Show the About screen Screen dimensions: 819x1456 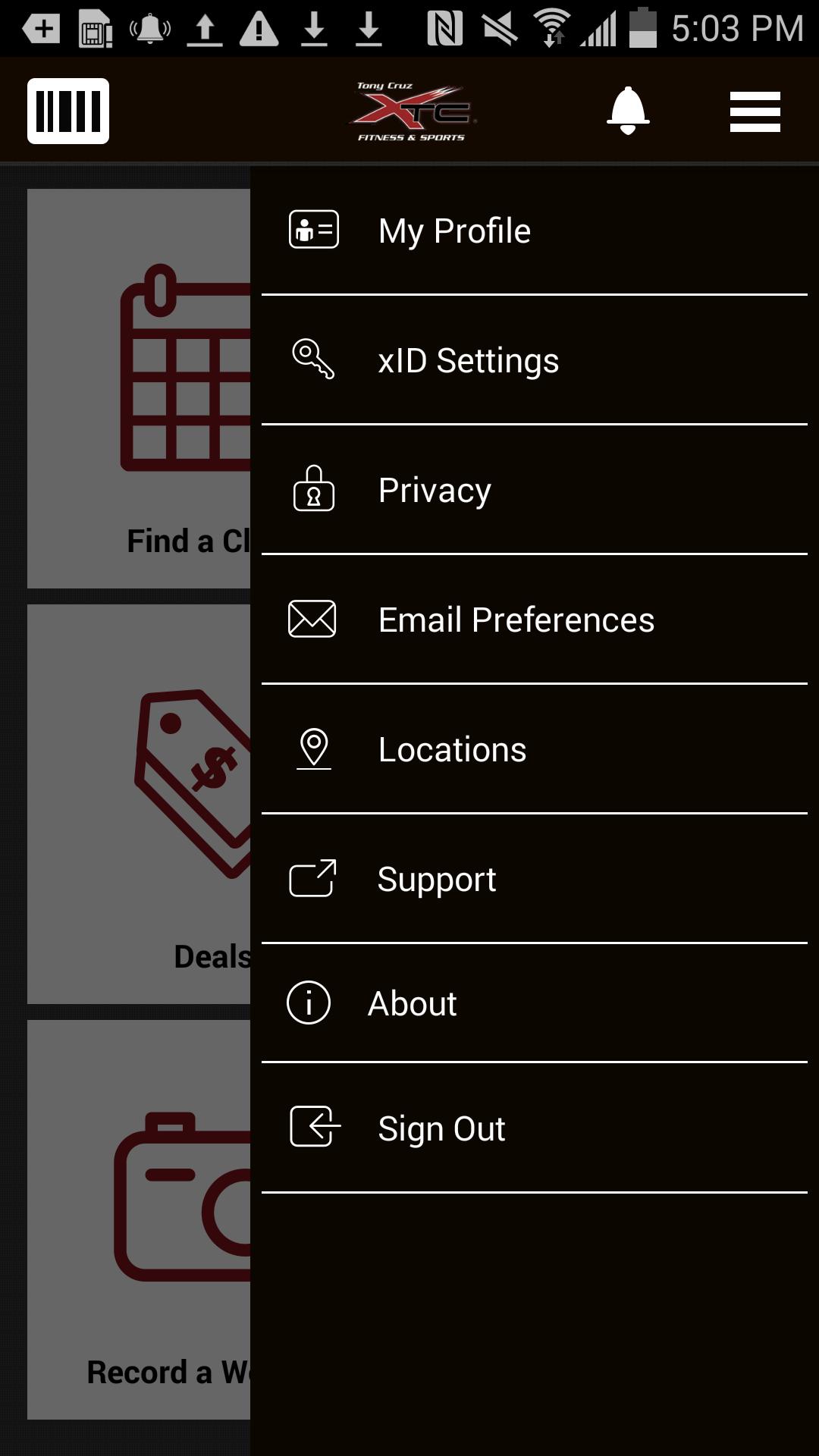(x=412, y=1003)
